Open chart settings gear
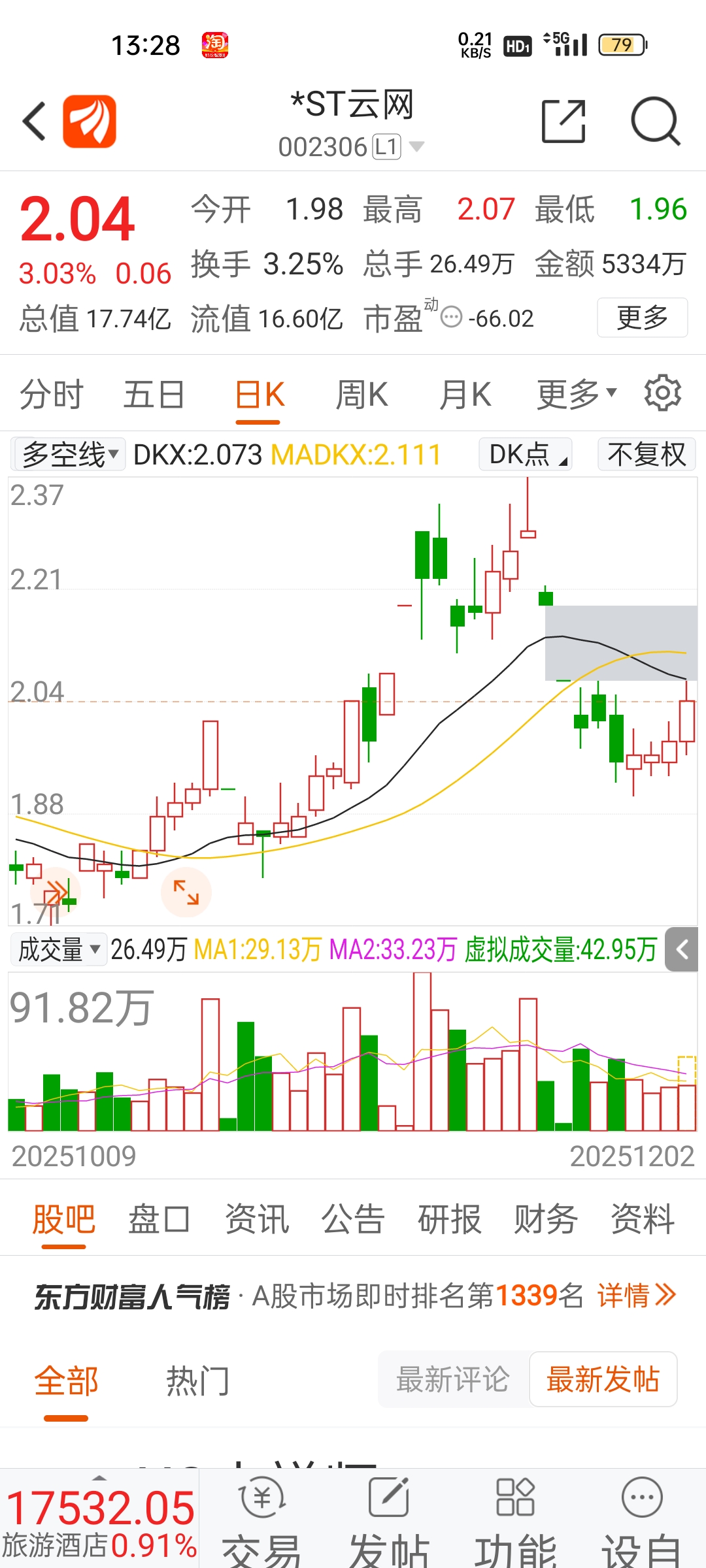This screenshot has height=1568, width=706. (662, 393)
